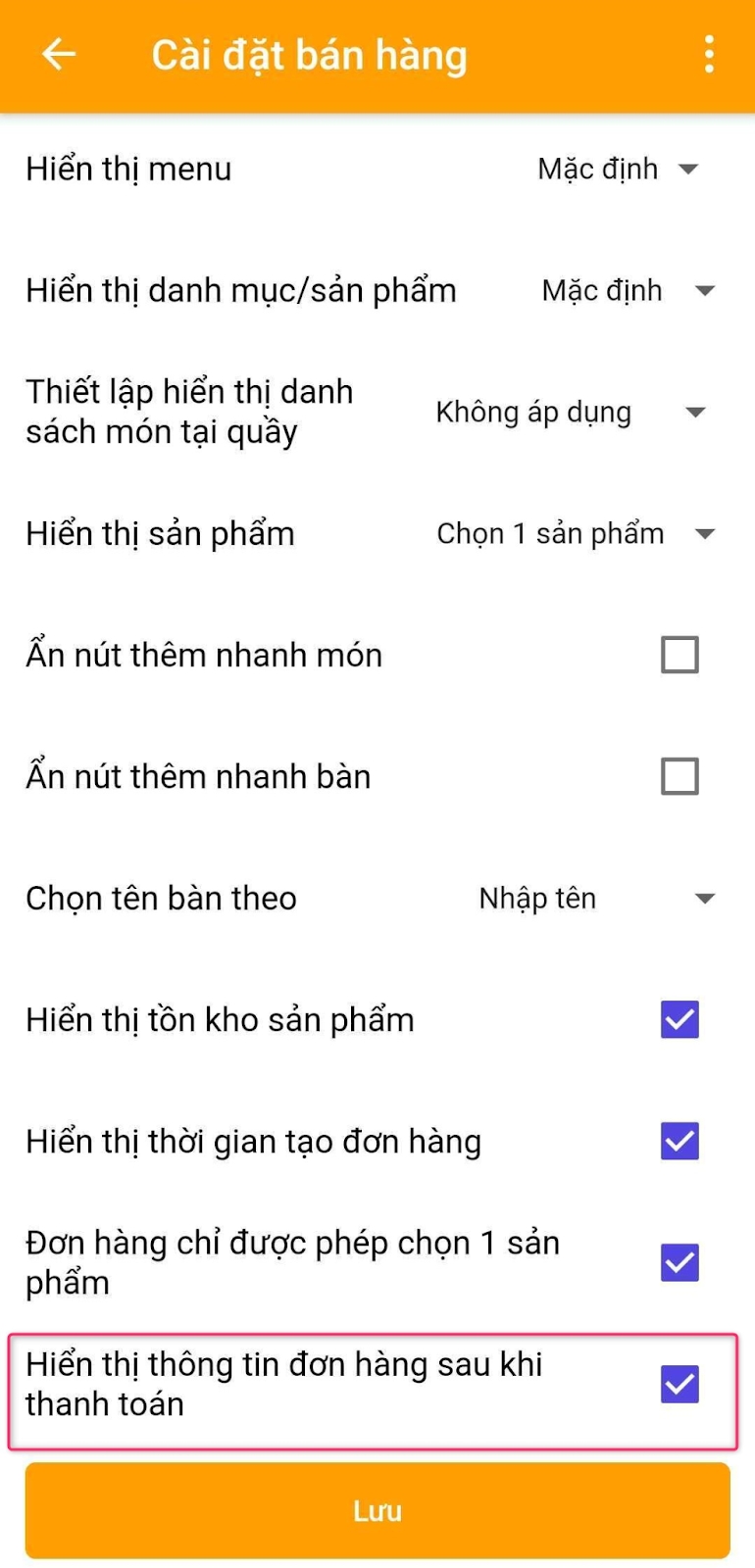The height and width of the screenshot is (1568, 755).
Task: Uncheck 'Hiển thị tồn kho sản phẩm'
Action: click(x=679, y=1019)
